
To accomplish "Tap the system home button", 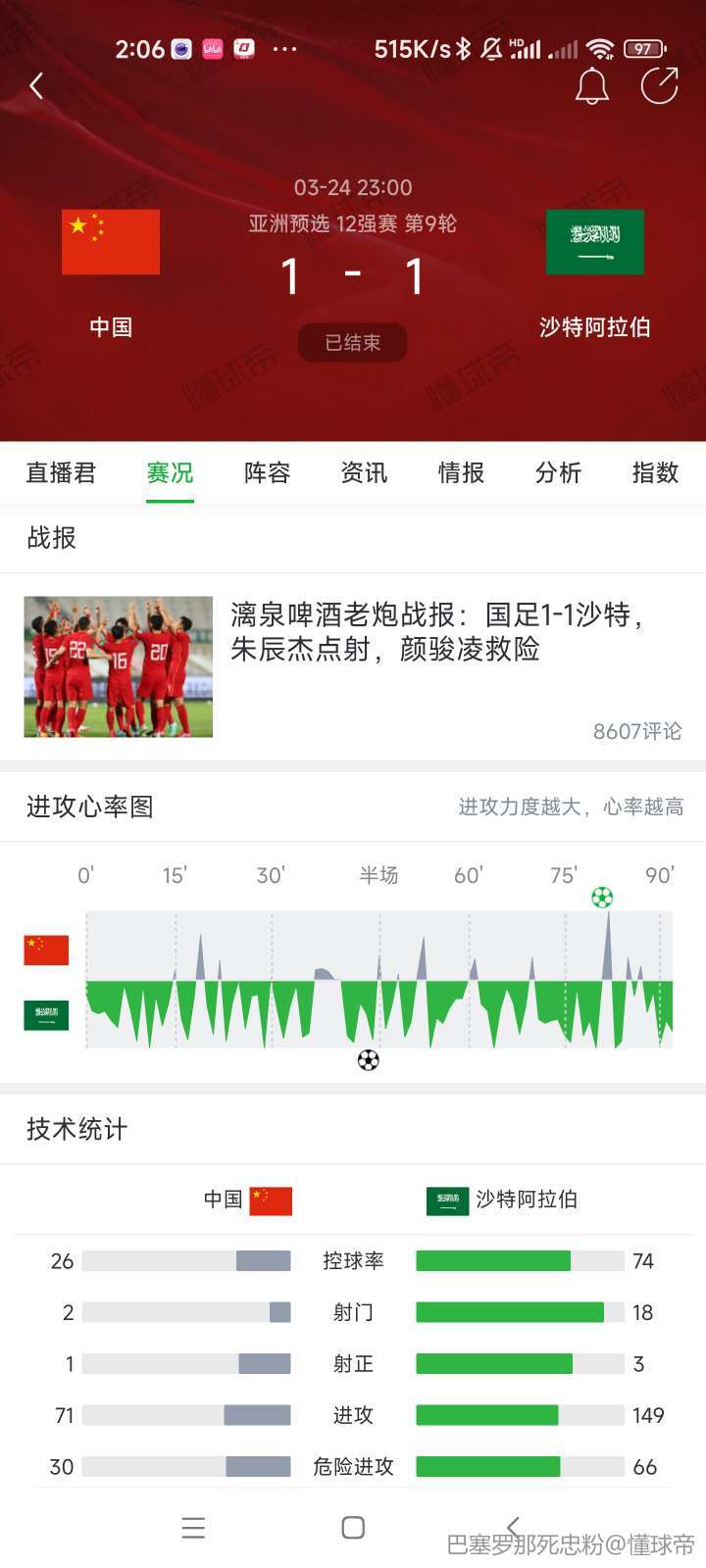I will click(353, 1527).
